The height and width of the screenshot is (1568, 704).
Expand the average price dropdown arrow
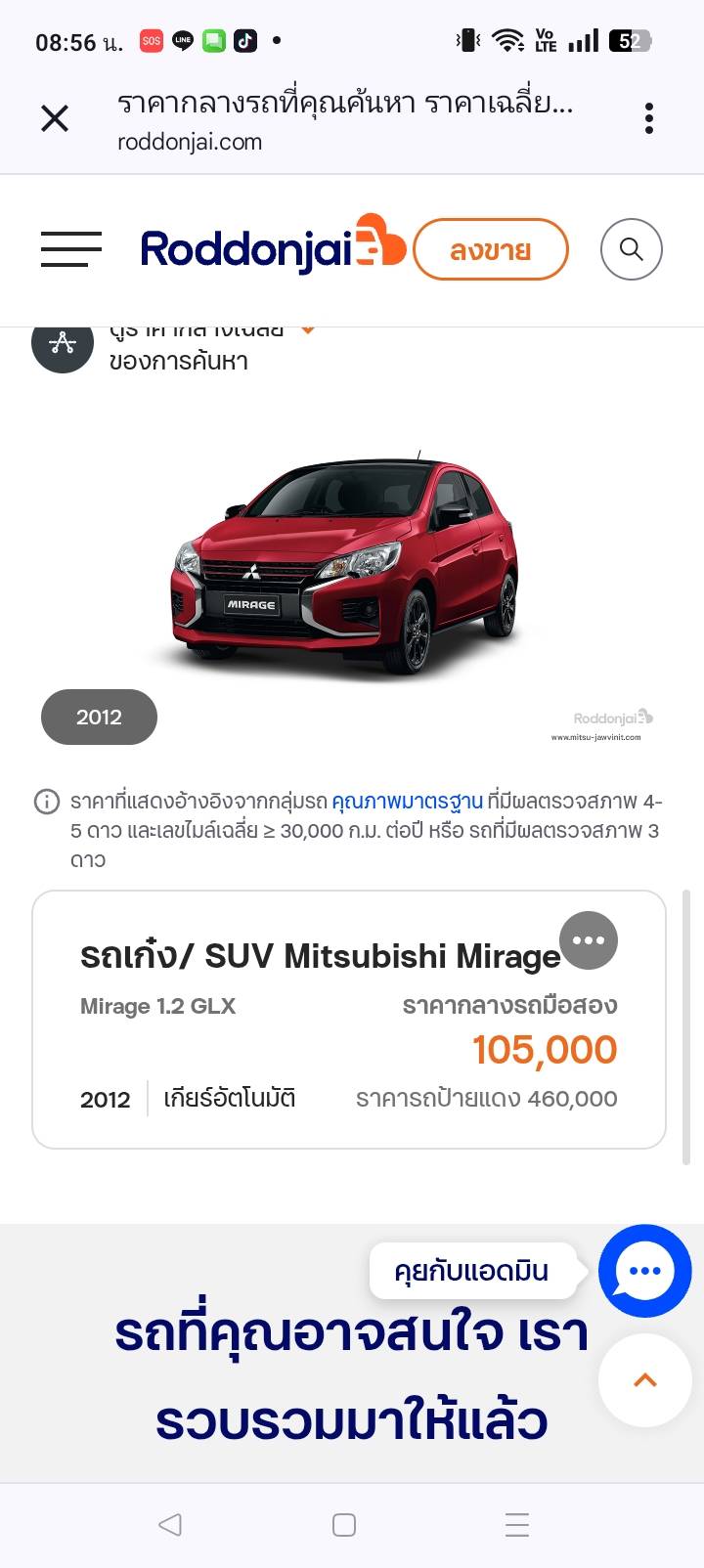[308, 331]
